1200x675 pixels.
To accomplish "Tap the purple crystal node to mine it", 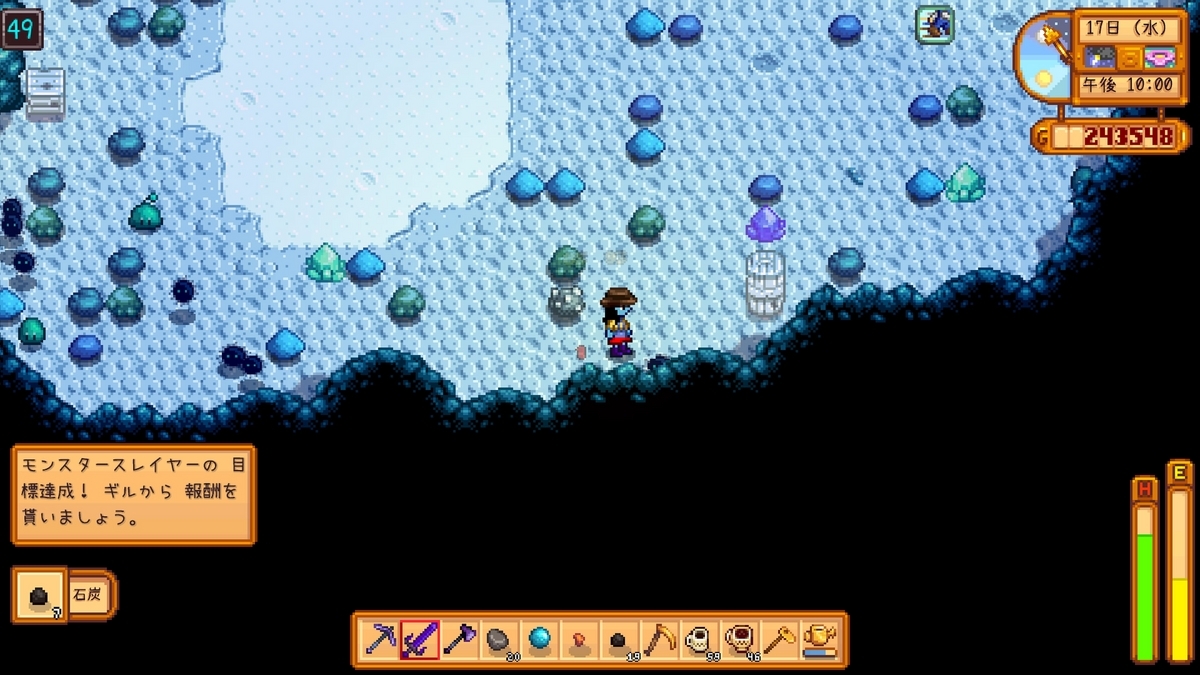I will tap(766, 225).
